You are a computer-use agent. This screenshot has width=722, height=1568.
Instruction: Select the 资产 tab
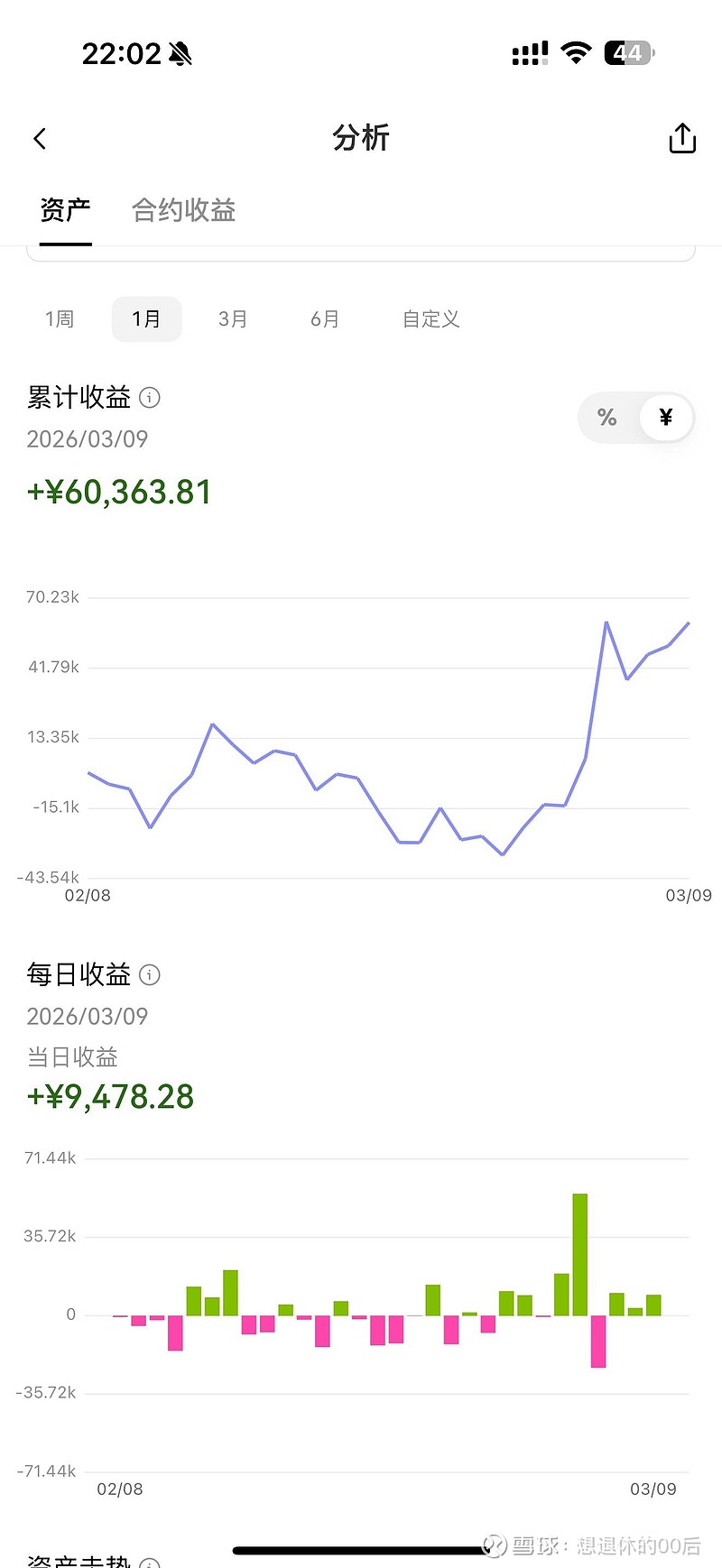pos(65,210)
